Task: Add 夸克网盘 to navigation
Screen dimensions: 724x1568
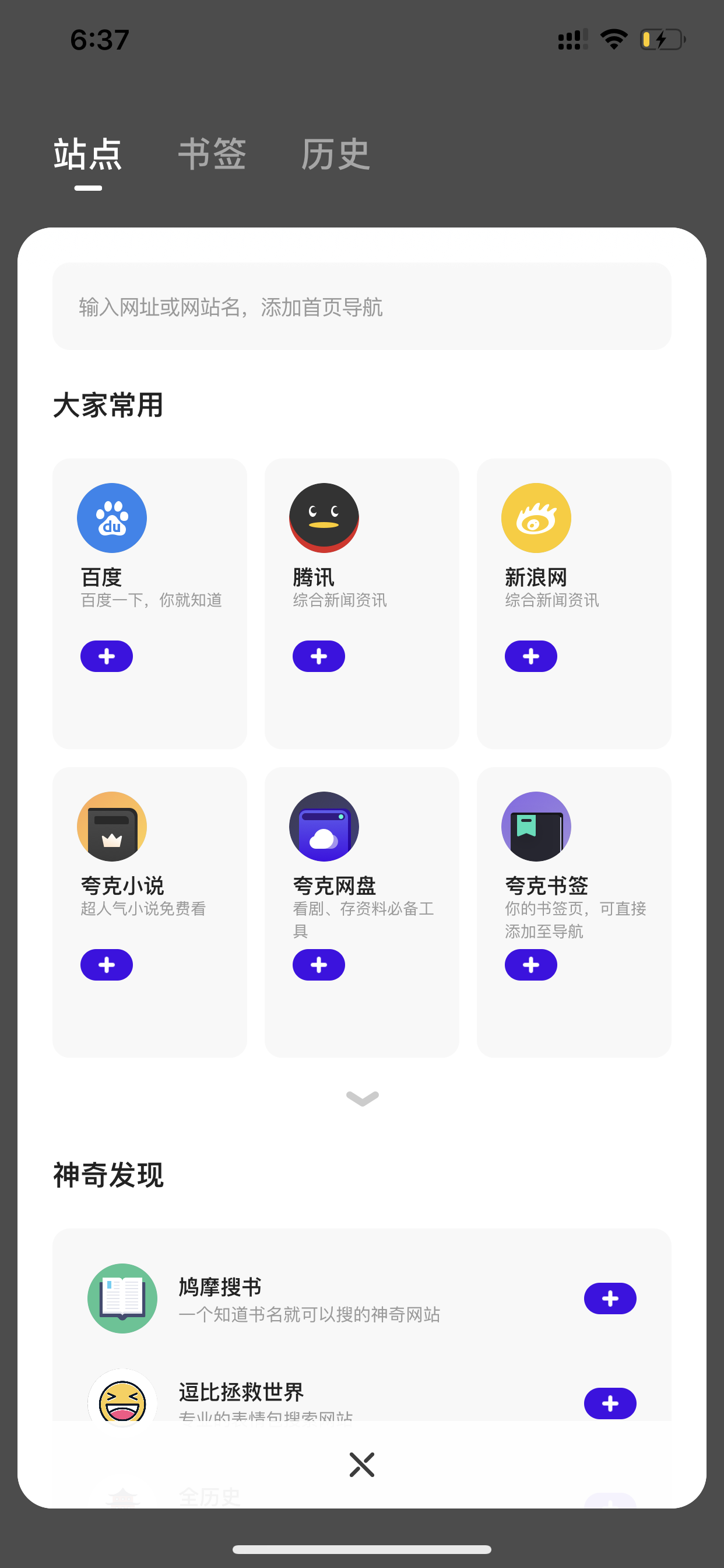Action: (319, 965)
